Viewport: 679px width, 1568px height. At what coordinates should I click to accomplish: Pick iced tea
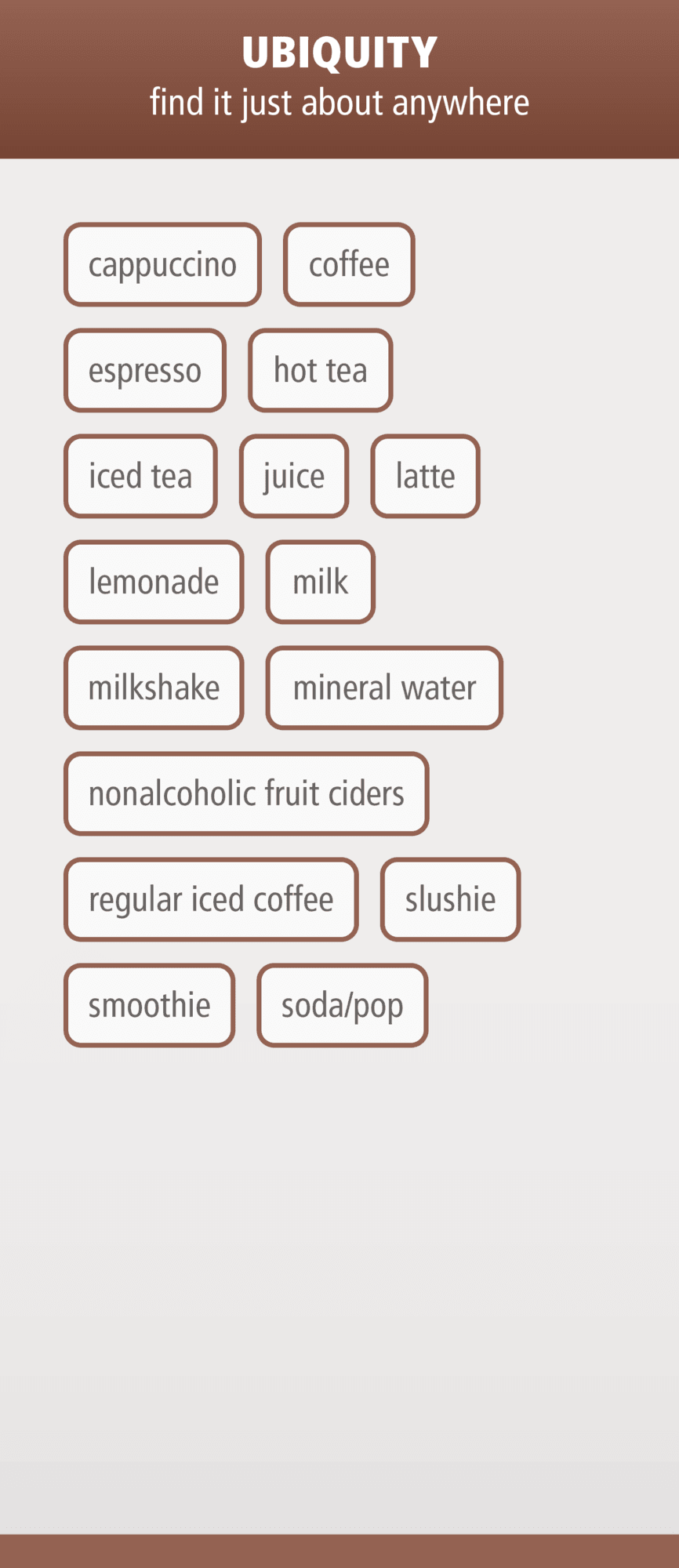click(x=140, y=476)
